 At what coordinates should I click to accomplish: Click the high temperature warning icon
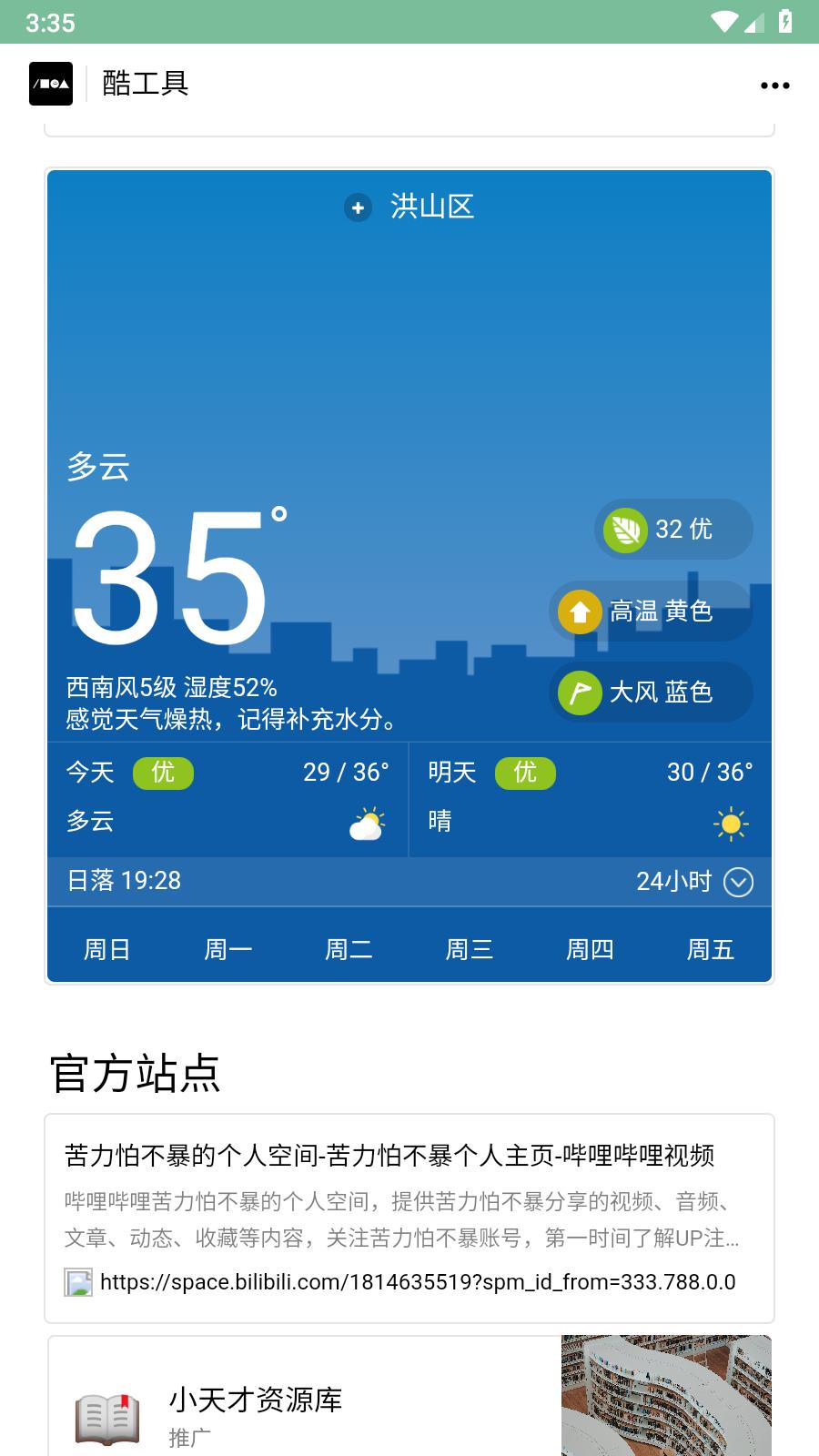(579, 612)
